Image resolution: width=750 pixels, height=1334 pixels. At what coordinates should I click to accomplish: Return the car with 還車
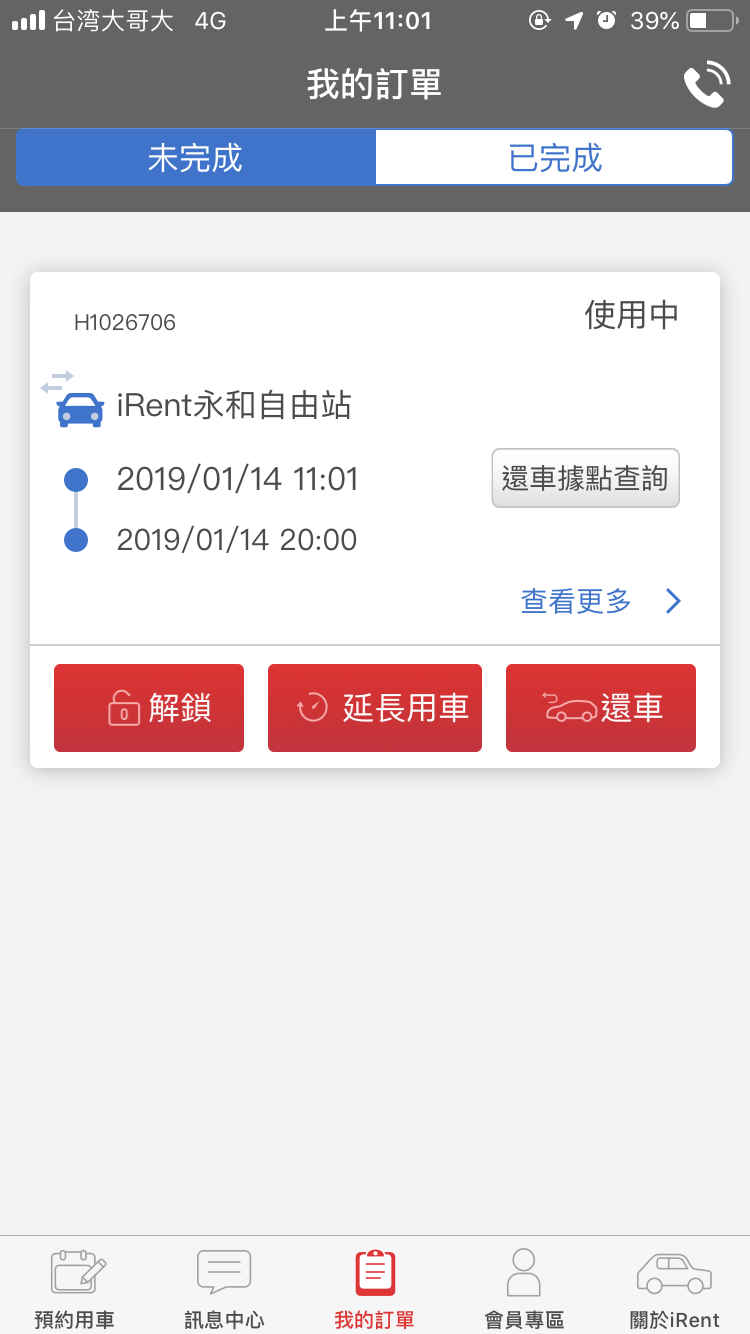[601, 708]
